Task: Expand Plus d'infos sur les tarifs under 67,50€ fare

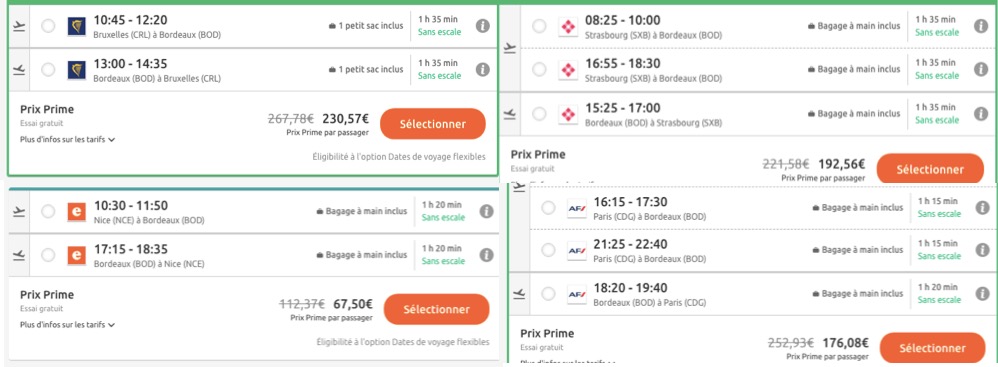Action: coord(67,325)
